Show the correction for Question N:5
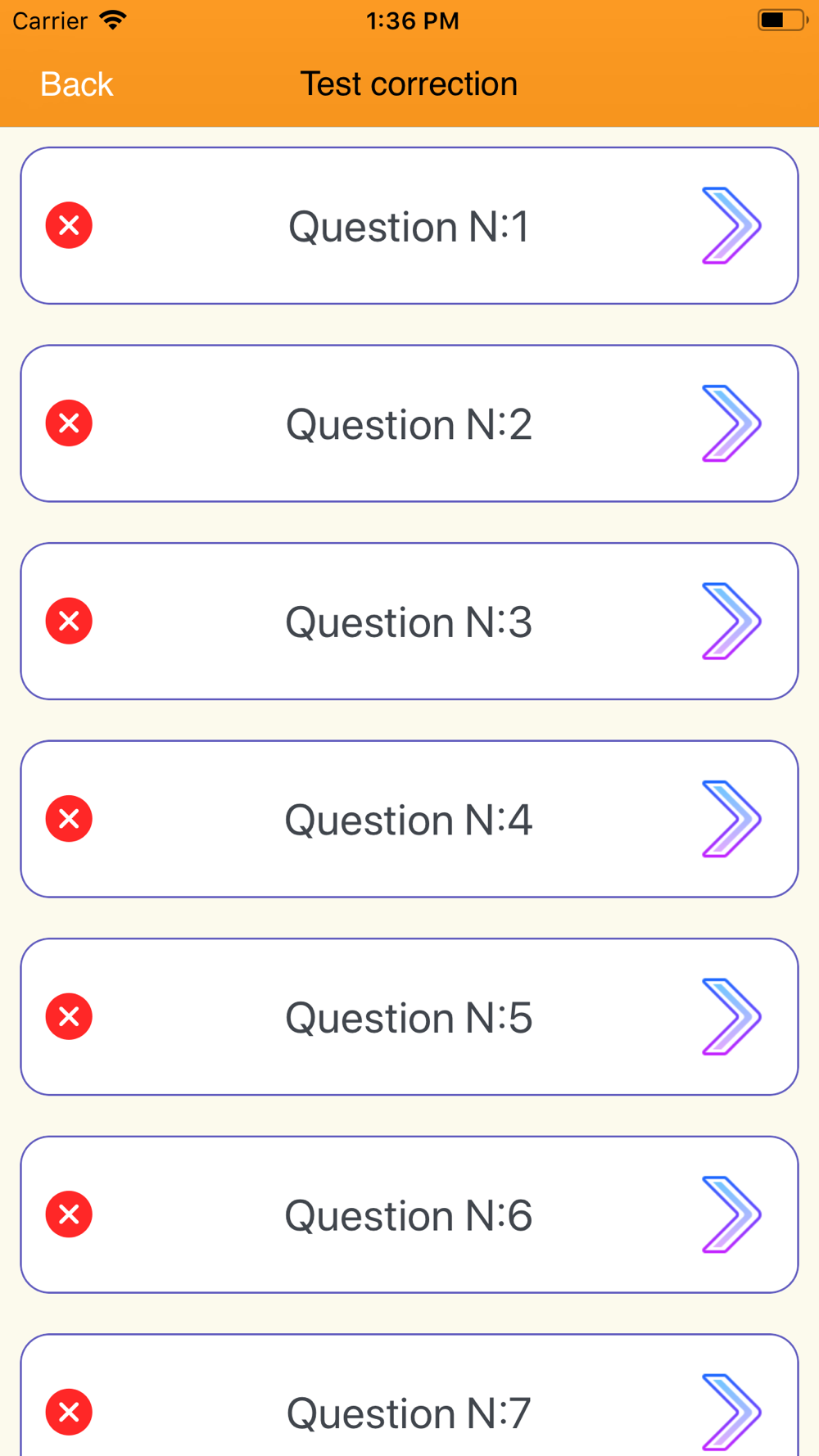The image size is (819, 1456). [409, 1017]
